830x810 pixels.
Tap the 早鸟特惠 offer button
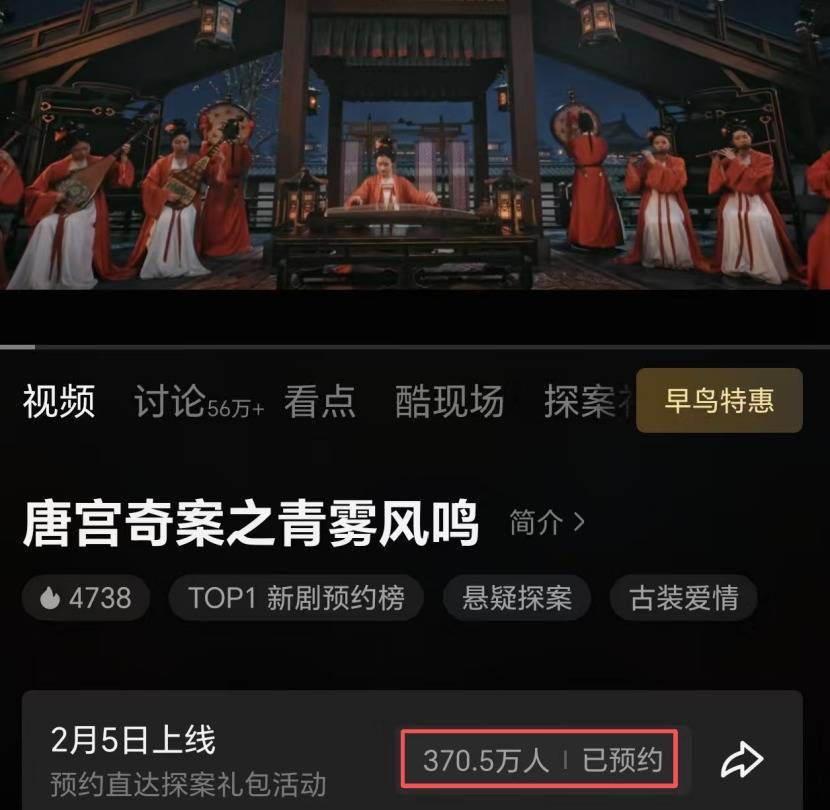[x=719, y=400]
